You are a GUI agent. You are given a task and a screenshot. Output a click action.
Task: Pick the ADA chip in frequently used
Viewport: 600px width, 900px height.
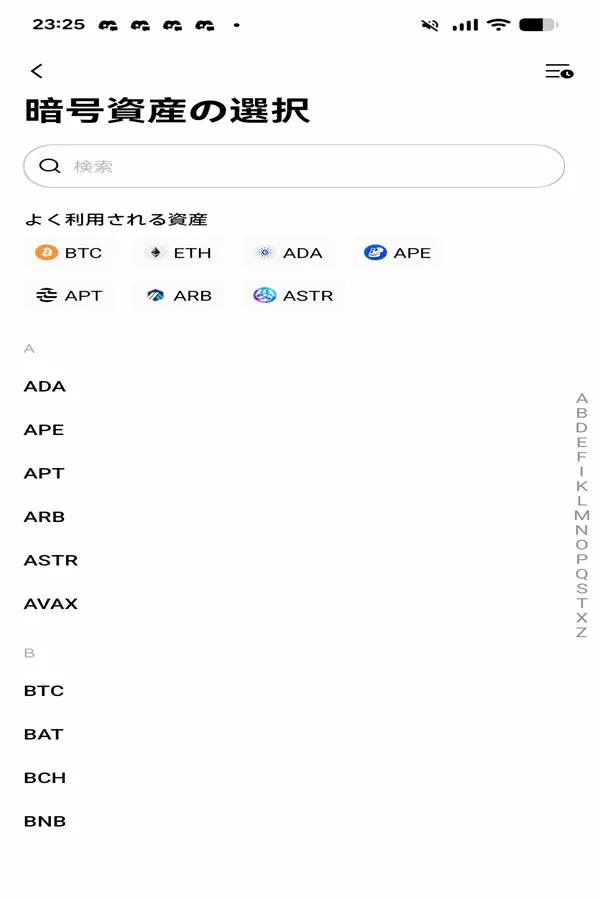coord(289,253)
